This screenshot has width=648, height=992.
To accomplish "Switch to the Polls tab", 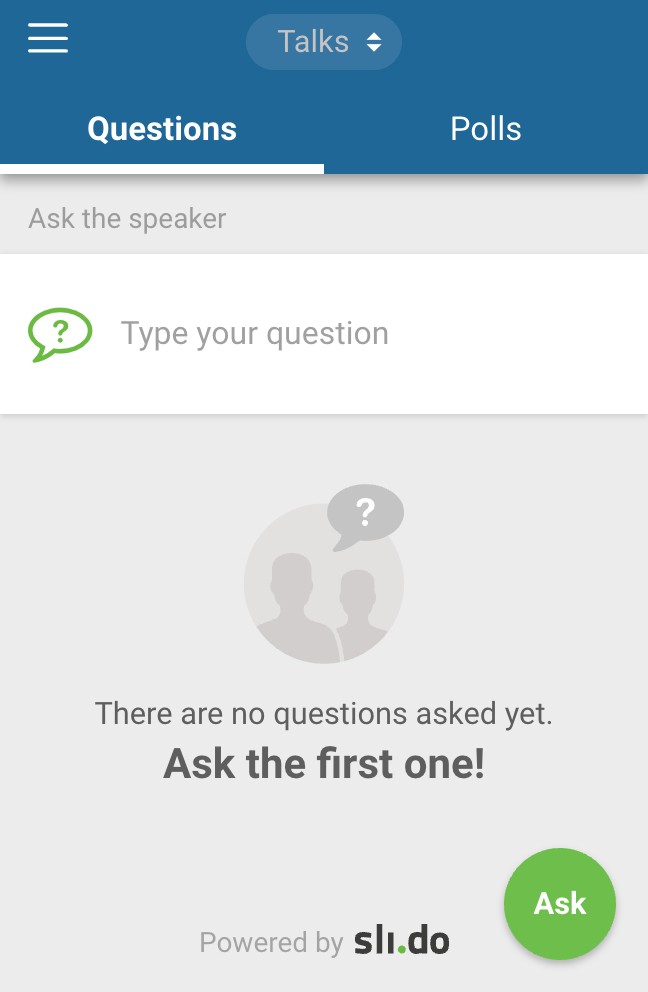I will 486,129.
